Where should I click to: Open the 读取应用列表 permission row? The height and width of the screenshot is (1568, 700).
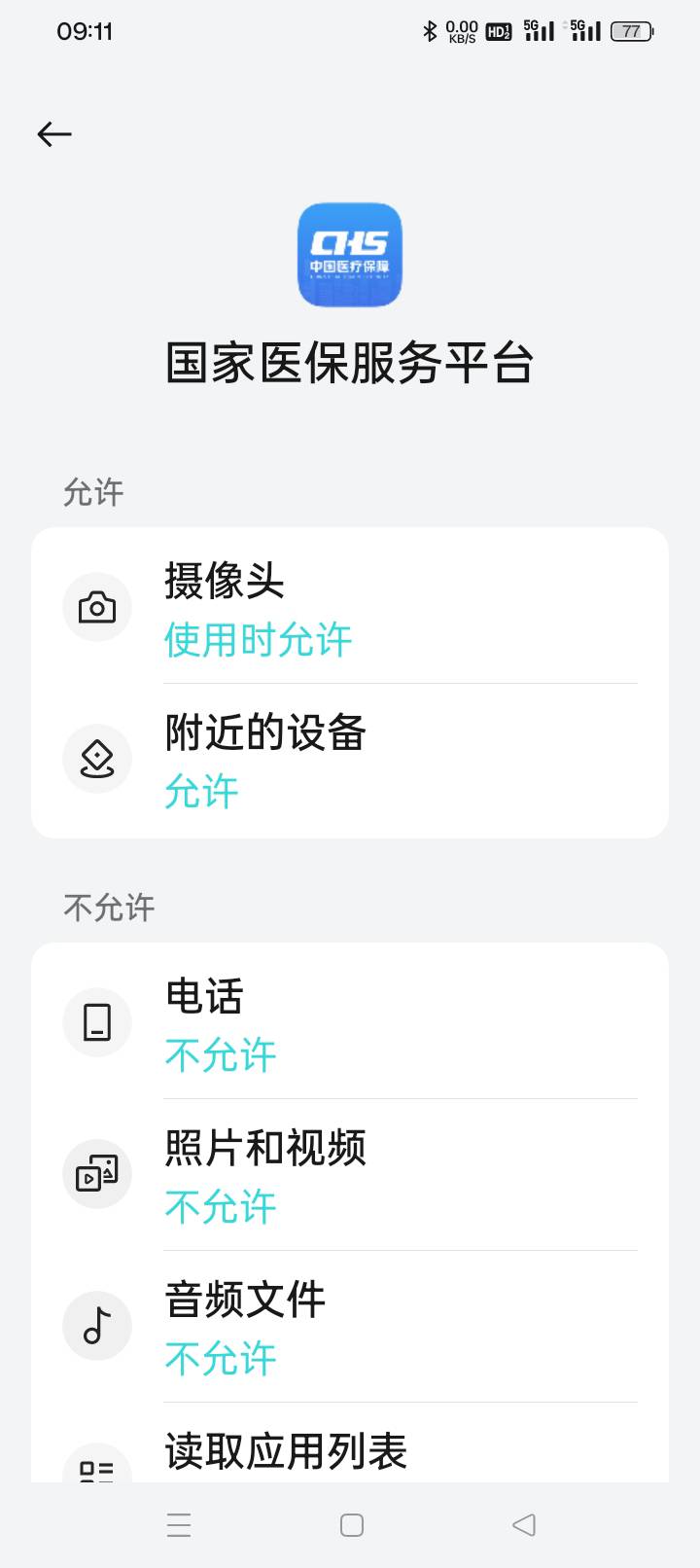[350, 1443]
